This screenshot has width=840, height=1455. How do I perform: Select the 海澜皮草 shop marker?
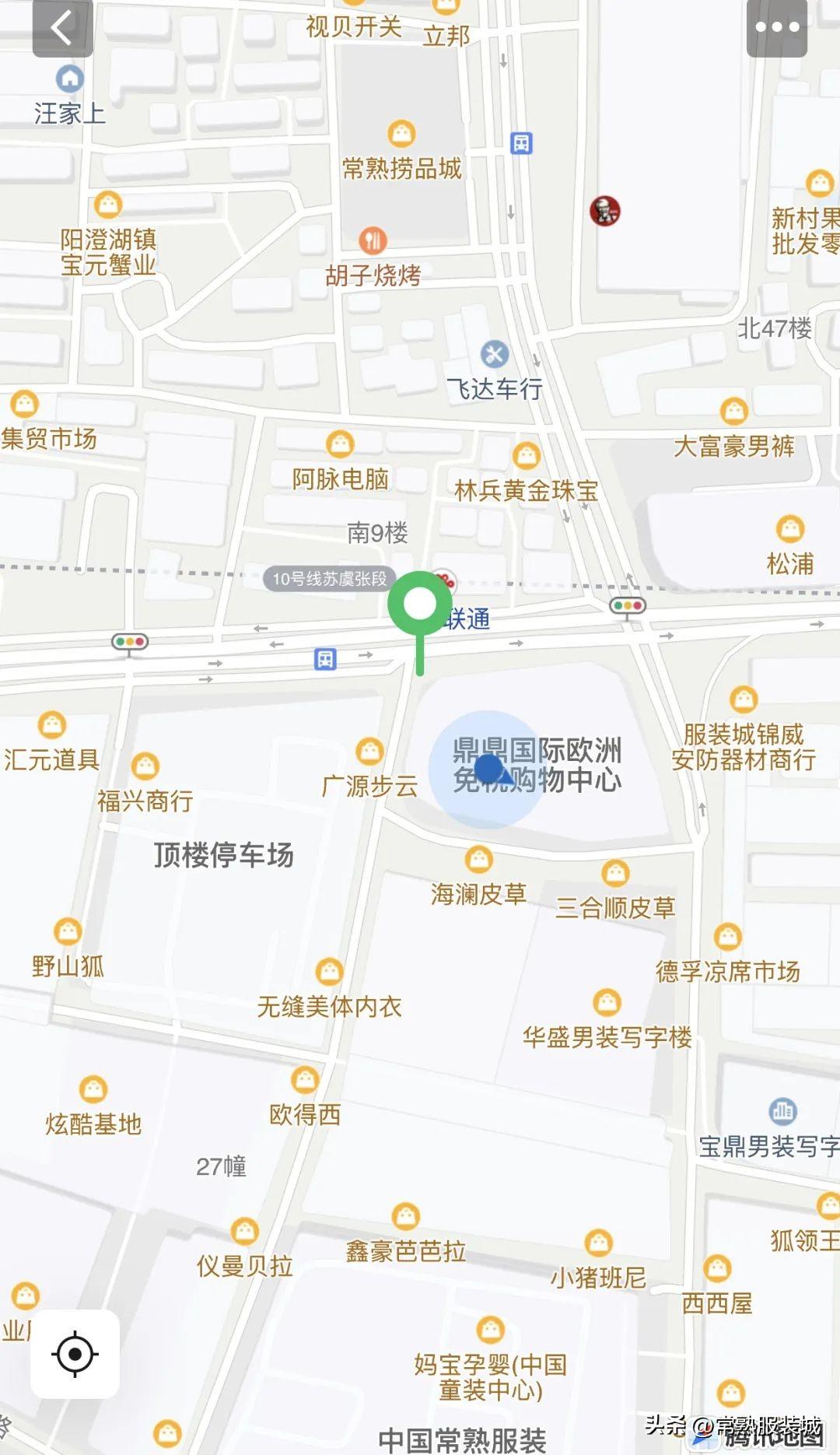[x=478, y=859]
